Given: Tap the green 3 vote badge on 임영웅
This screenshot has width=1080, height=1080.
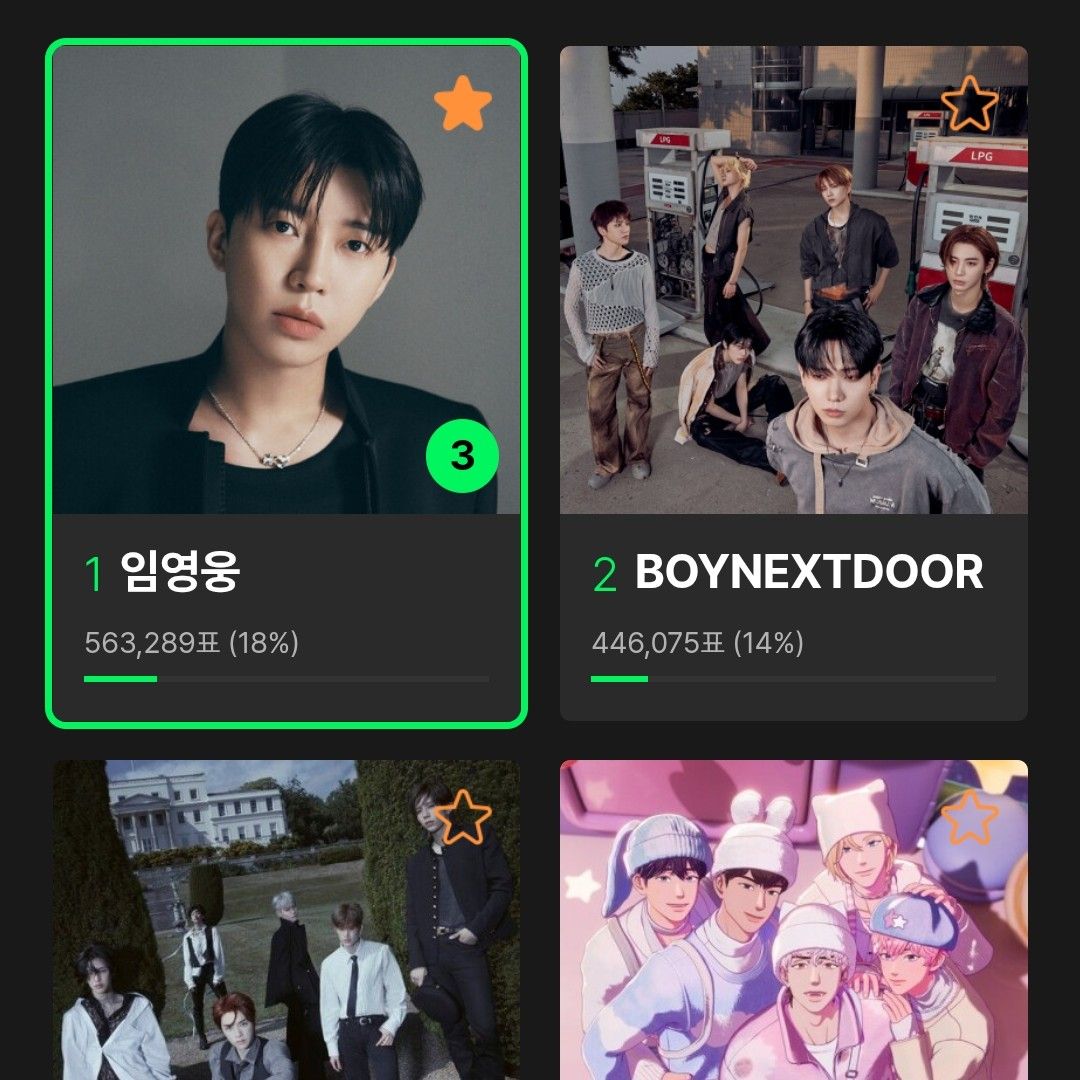Looking at the screenshot, I should (x=462, y=456).
